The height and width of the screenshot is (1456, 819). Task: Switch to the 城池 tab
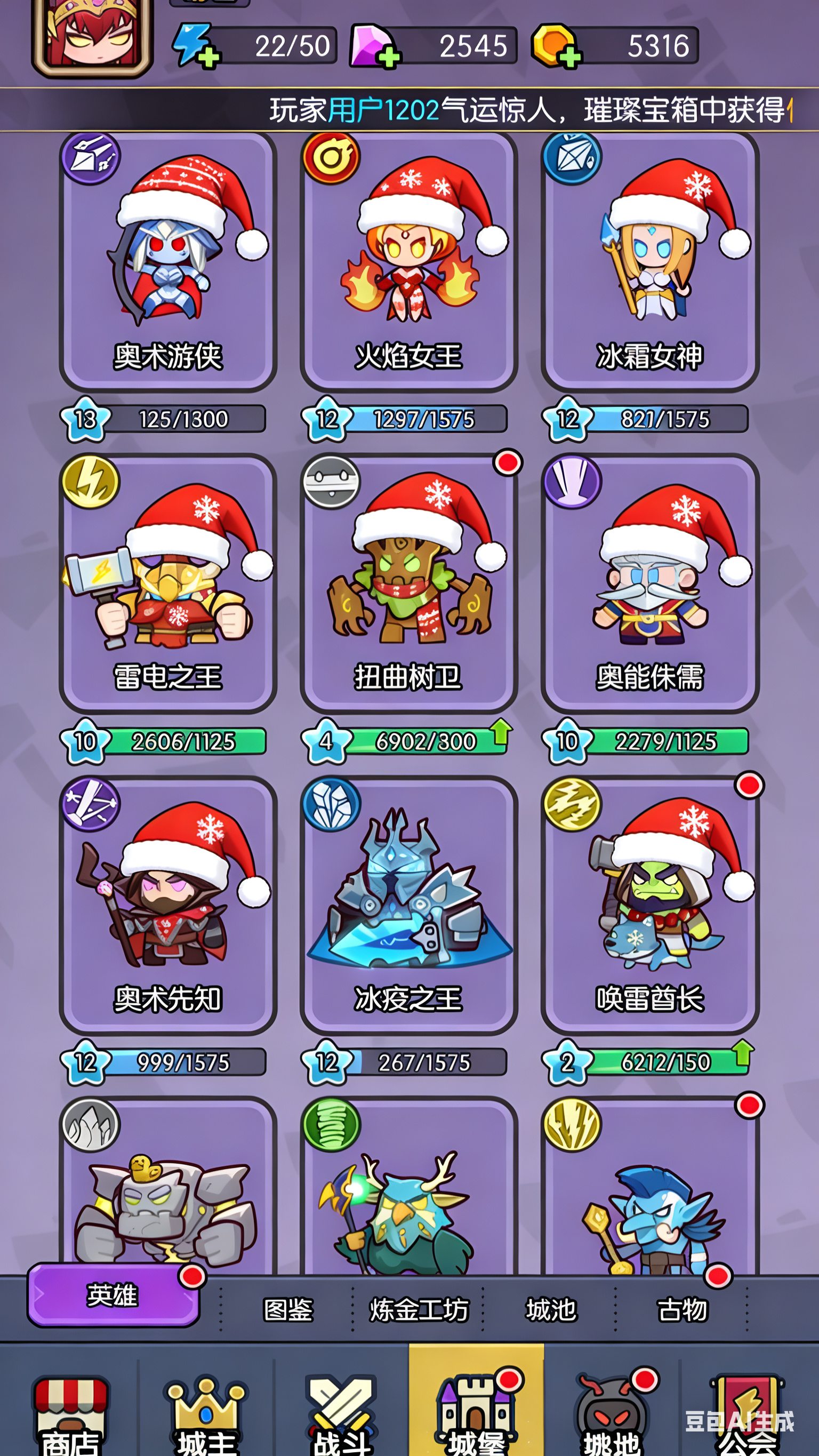551,1310
